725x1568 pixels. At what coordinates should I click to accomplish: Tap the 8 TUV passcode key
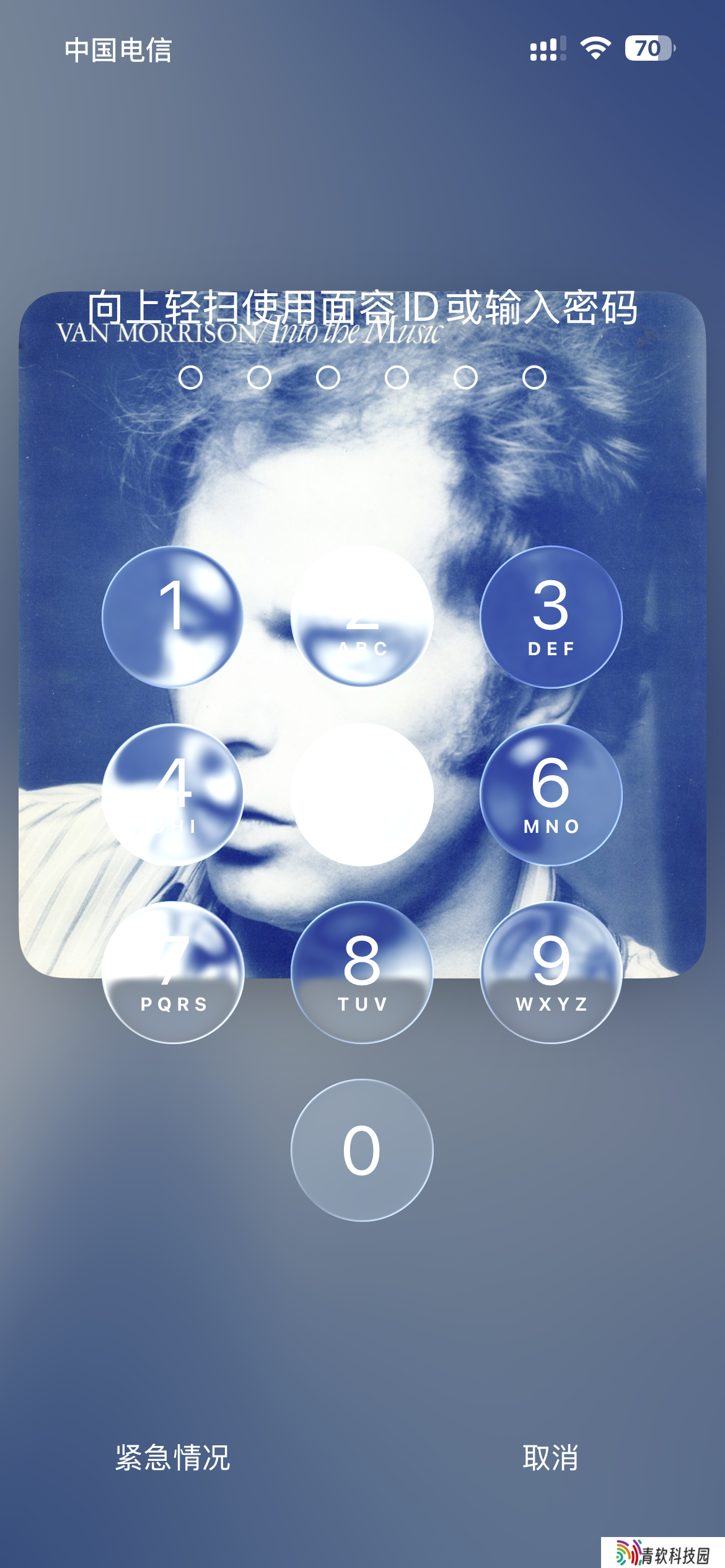tap(362, 972)
